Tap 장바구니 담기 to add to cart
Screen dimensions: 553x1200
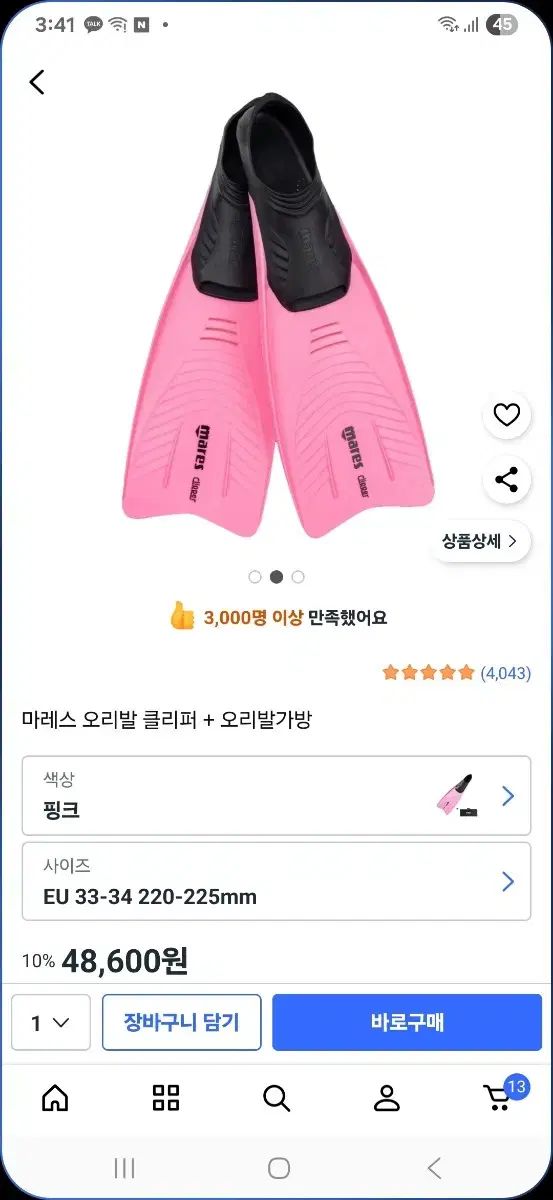pyautogui.click(x=181, y=1022)
